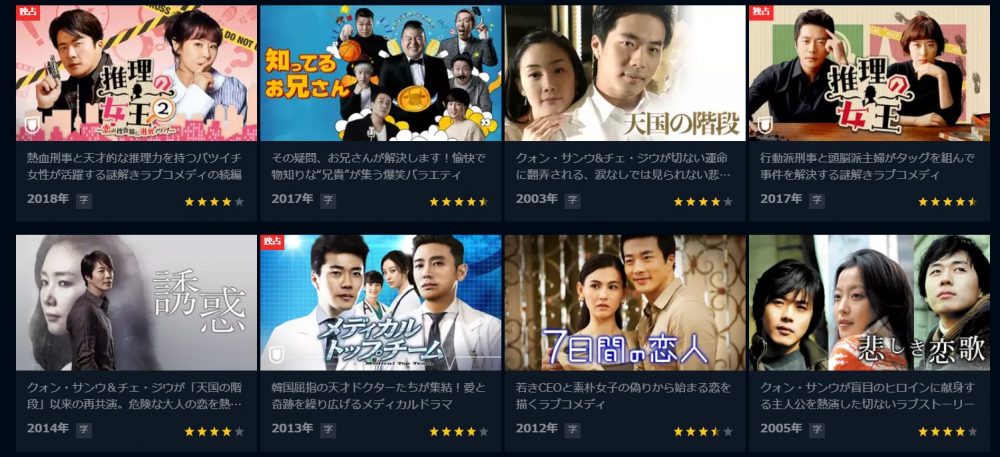Open the 知ってるお兄さん variety show card

point(380,74)
